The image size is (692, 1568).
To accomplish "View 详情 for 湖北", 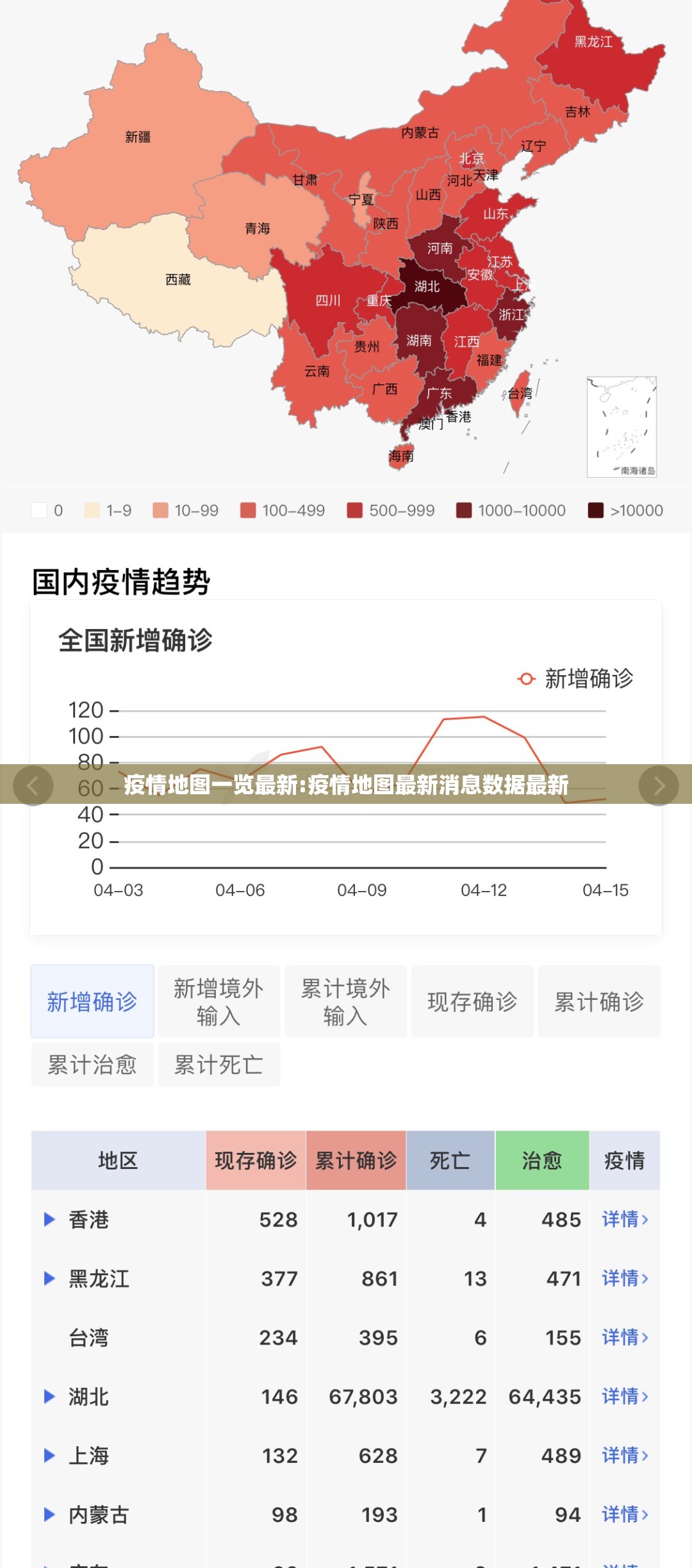I will 625,1396.
